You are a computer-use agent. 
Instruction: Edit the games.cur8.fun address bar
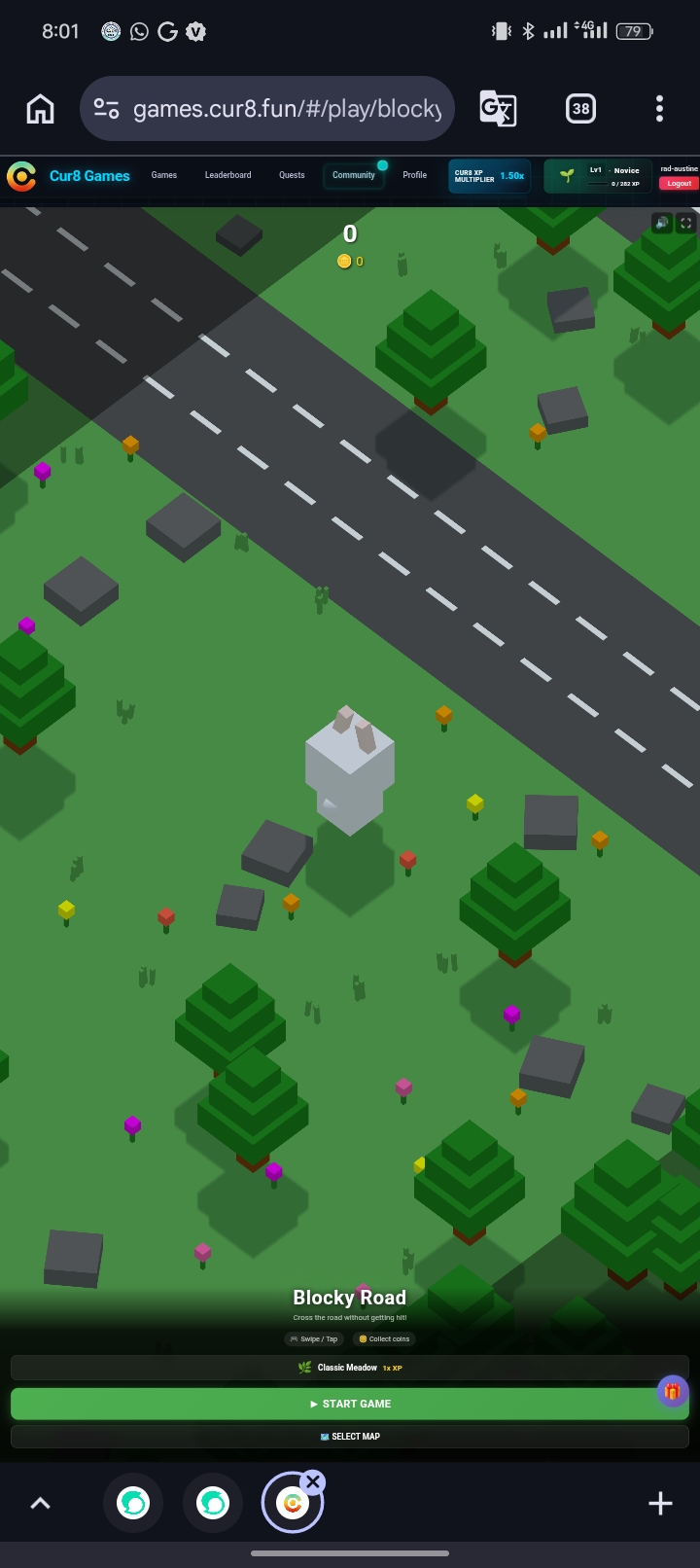(267, 109)
